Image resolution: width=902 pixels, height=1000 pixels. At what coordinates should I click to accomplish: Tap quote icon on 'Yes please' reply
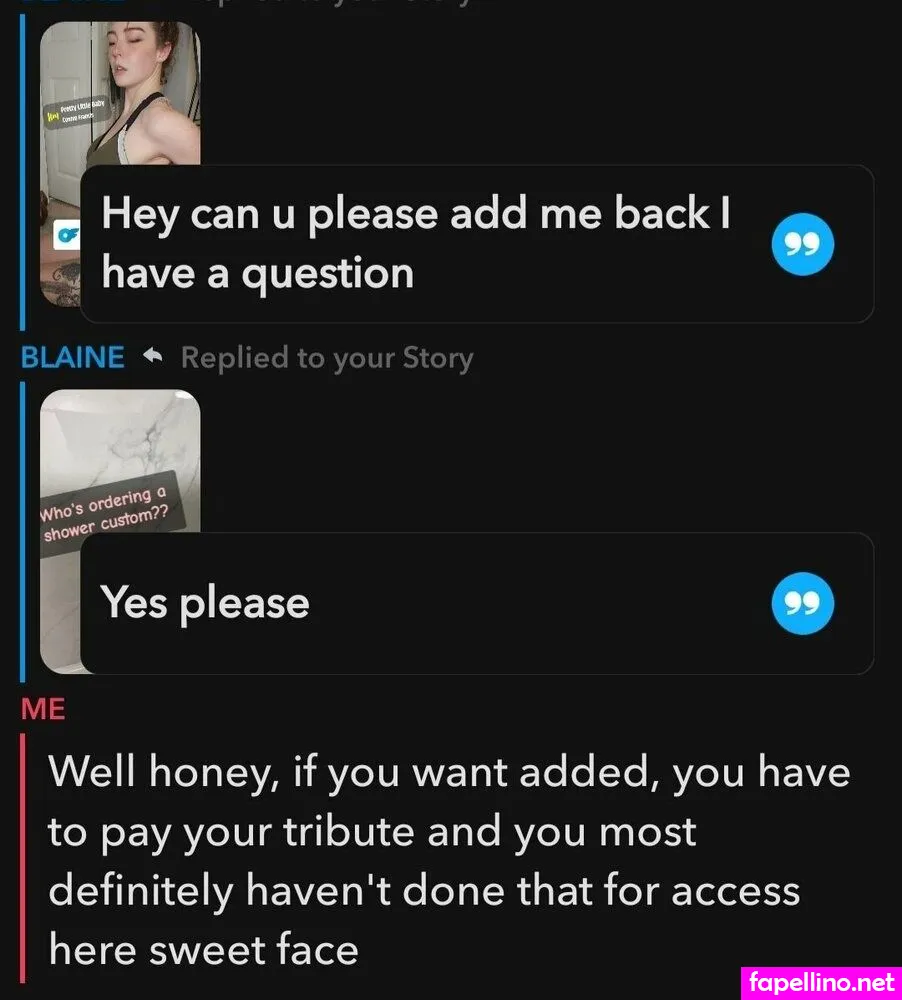[x=803, y=603]
